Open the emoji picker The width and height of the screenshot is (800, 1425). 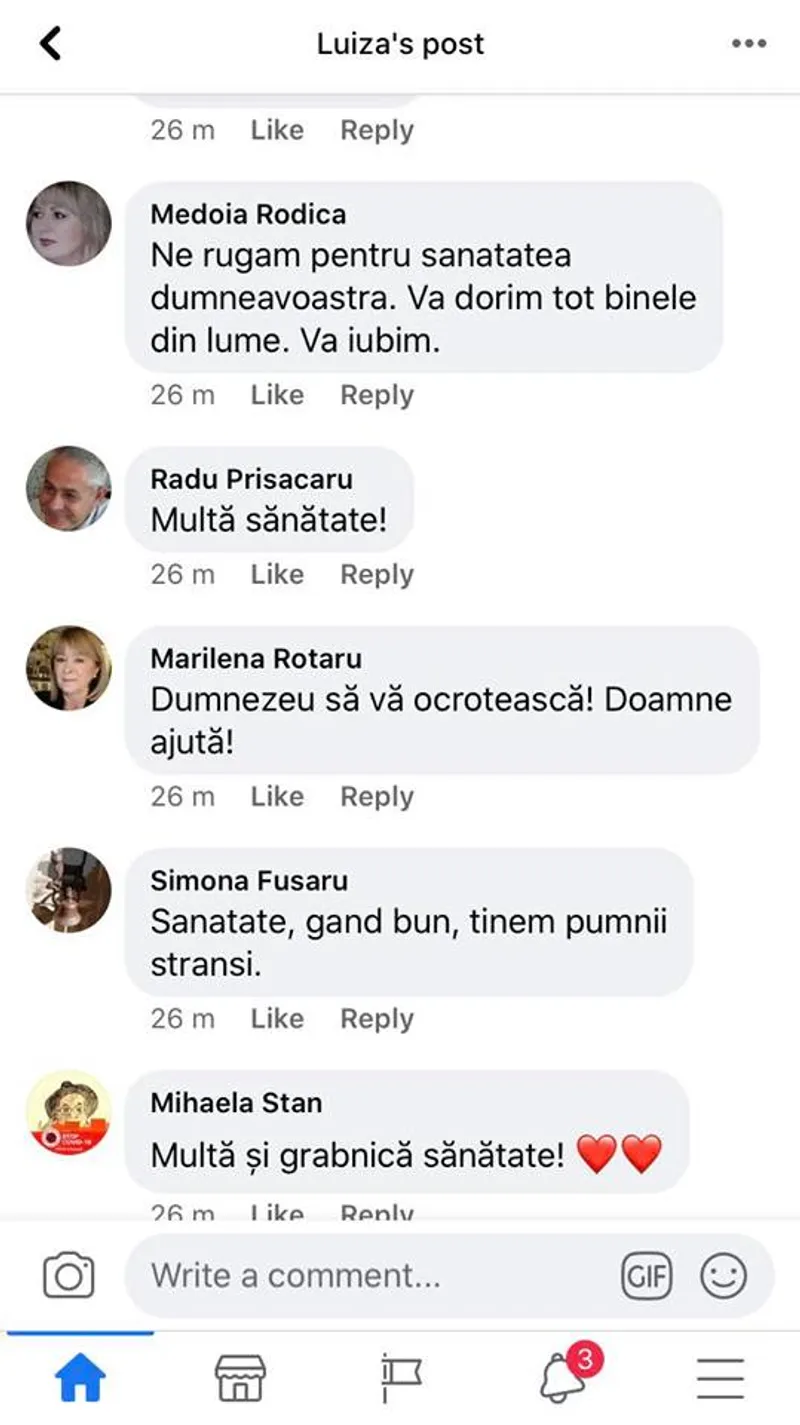[723, 1275]
